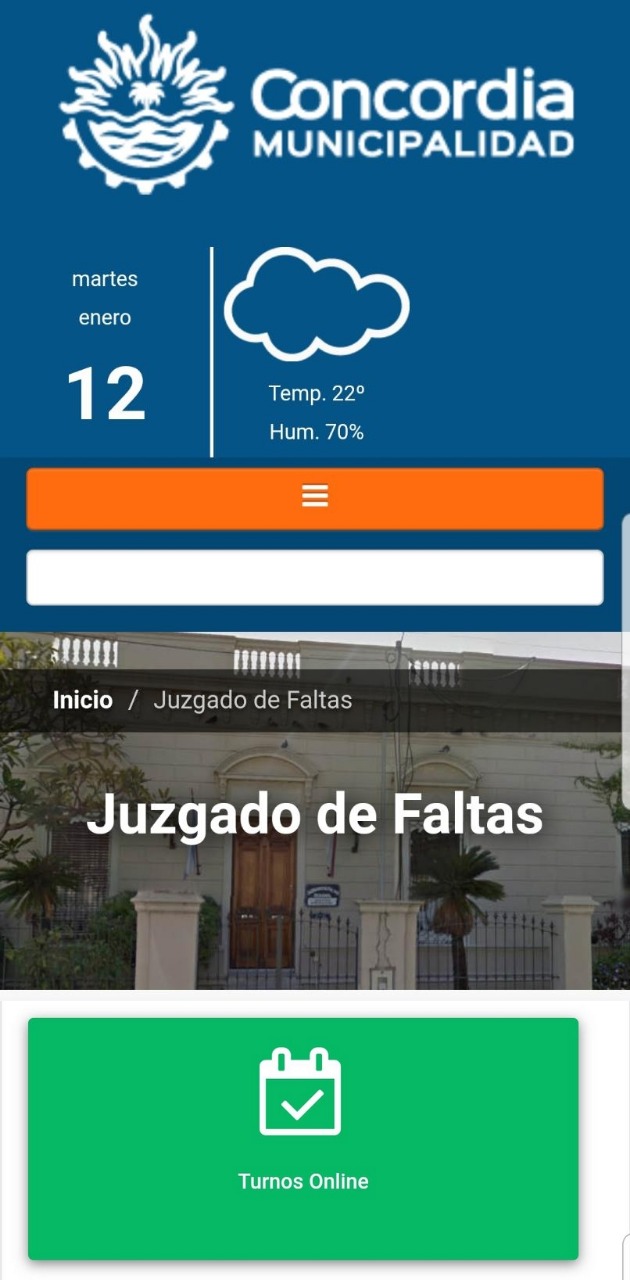Image resolution: width=630 pixels, height=1280 pixels.
Task: Tap the Concordia Municipalidad header logo
Action: [316, 104]
